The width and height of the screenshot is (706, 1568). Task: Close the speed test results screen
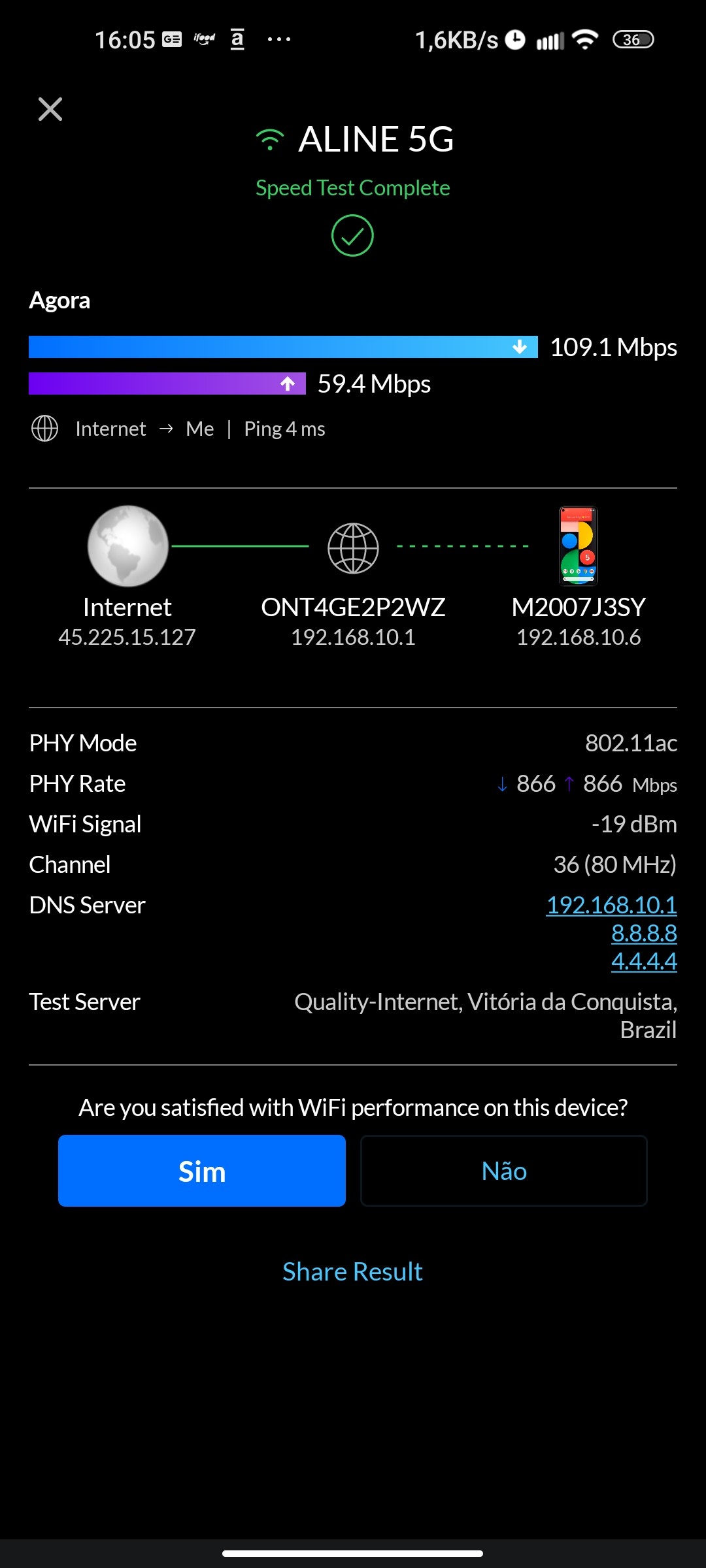click(50, 109)
